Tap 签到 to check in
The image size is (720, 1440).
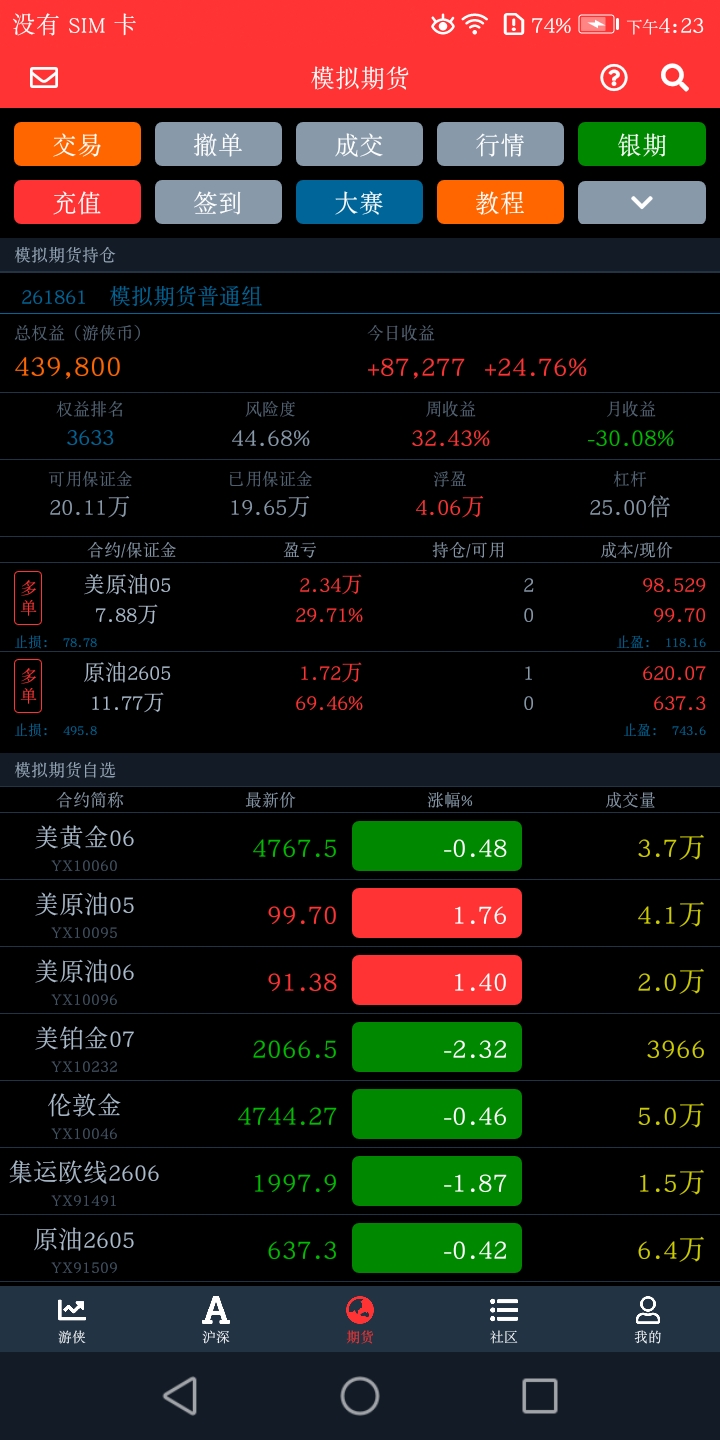coord(218,202)
